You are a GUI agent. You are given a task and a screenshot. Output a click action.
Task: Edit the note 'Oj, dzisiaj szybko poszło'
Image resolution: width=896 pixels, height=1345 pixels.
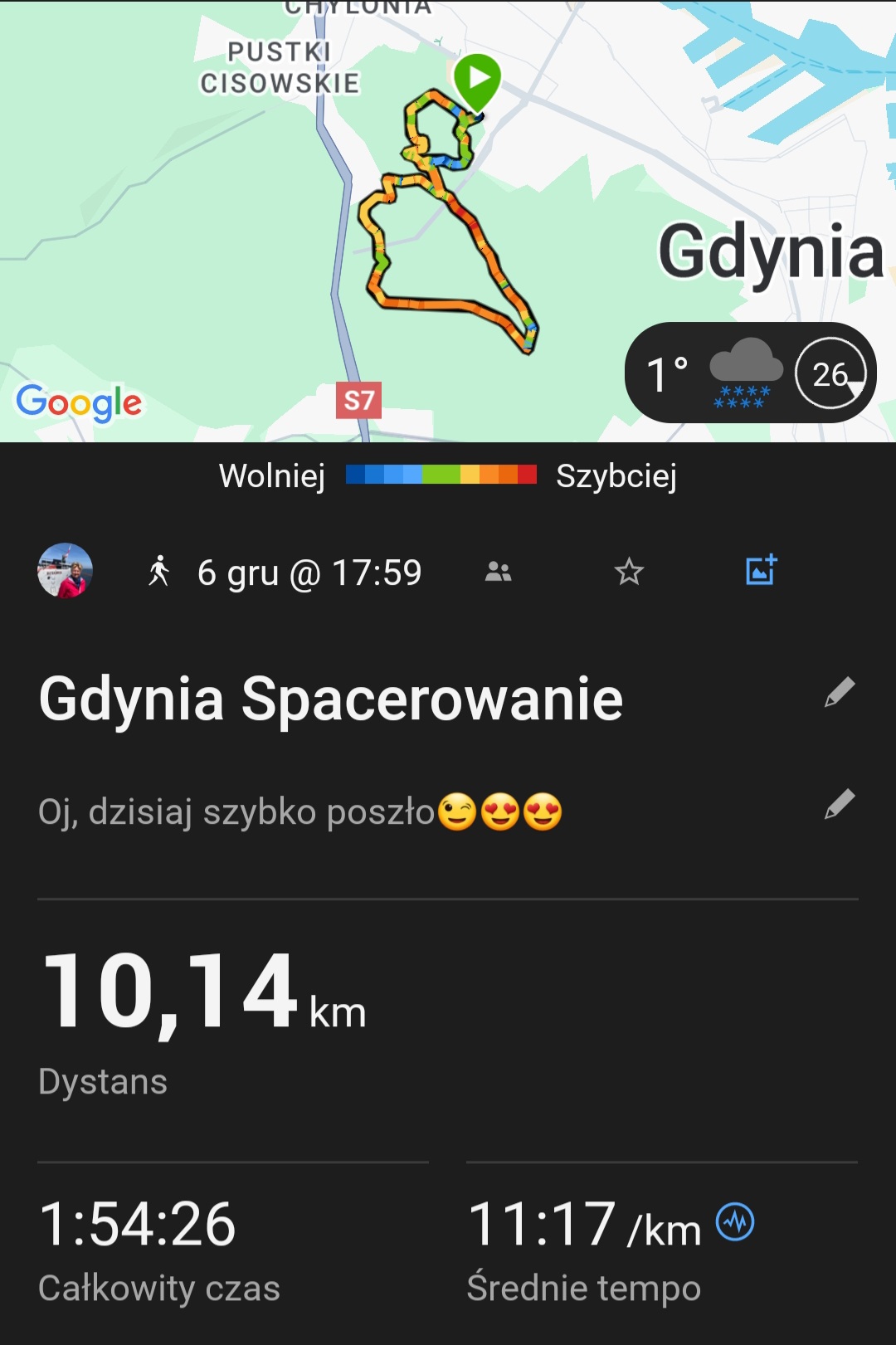click(839, 804)
